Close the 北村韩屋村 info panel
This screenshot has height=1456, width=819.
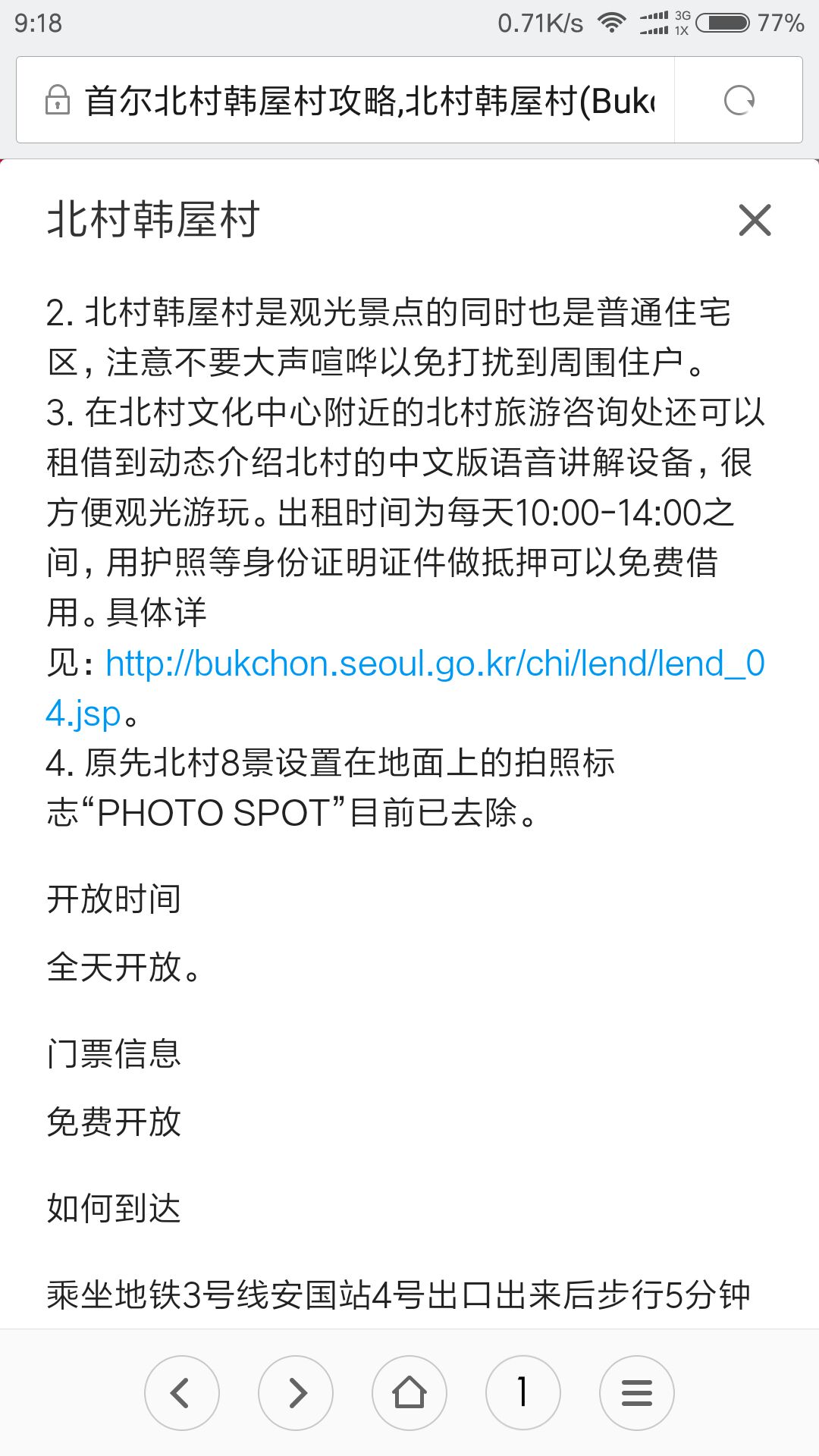(x=755, y=221)
